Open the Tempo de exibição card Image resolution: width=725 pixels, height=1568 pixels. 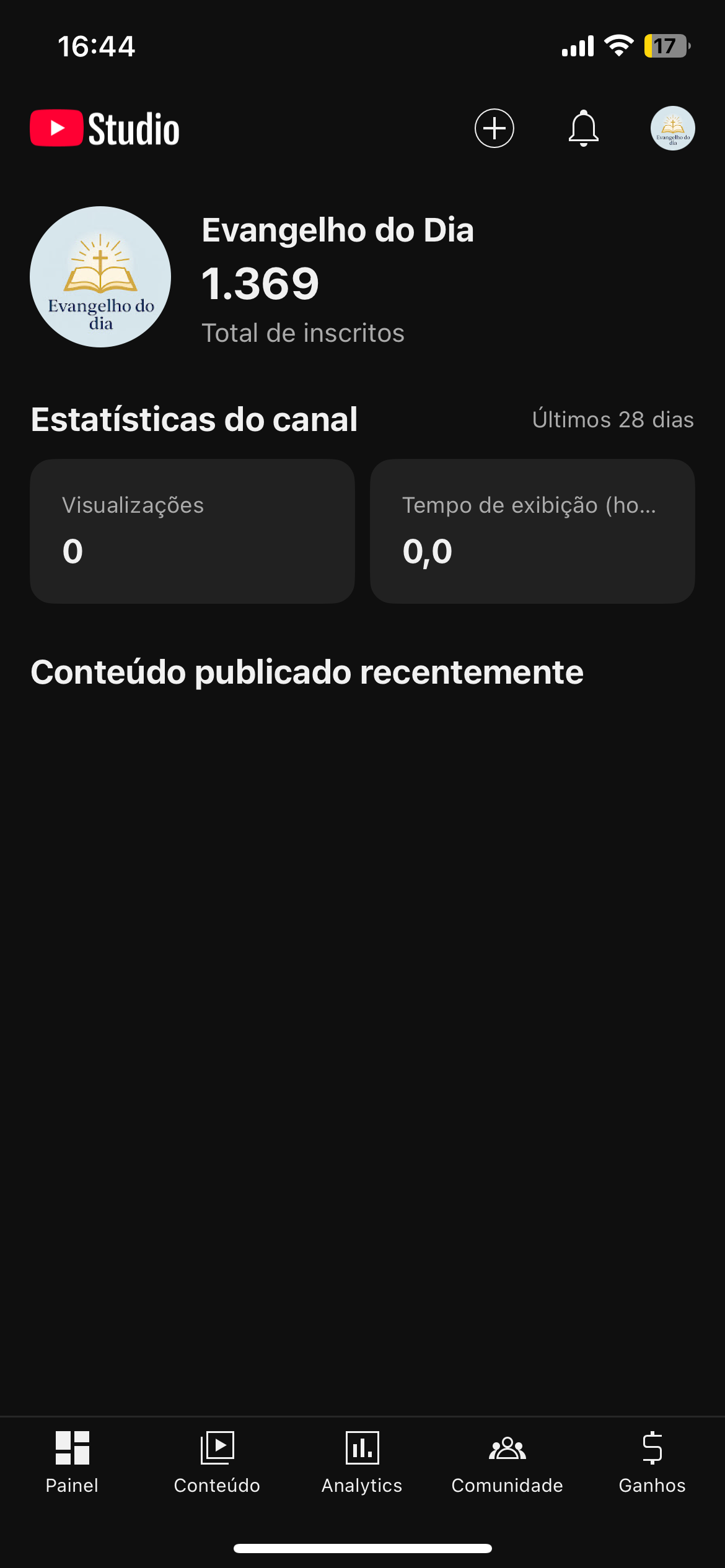[x=532, y=531]
